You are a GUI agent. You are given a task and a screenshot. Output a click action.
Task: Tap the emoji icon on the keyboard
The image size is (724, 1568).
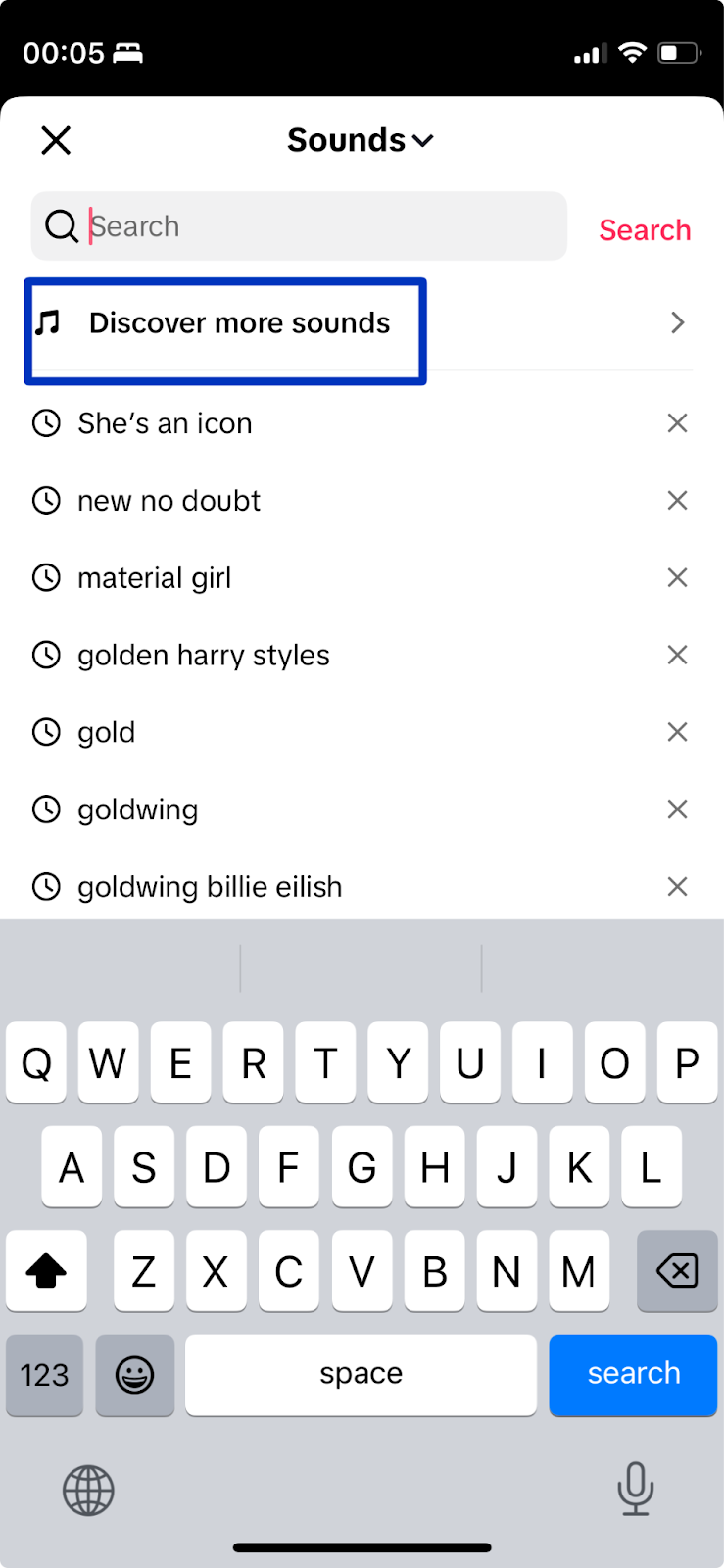pos(134,1375)
